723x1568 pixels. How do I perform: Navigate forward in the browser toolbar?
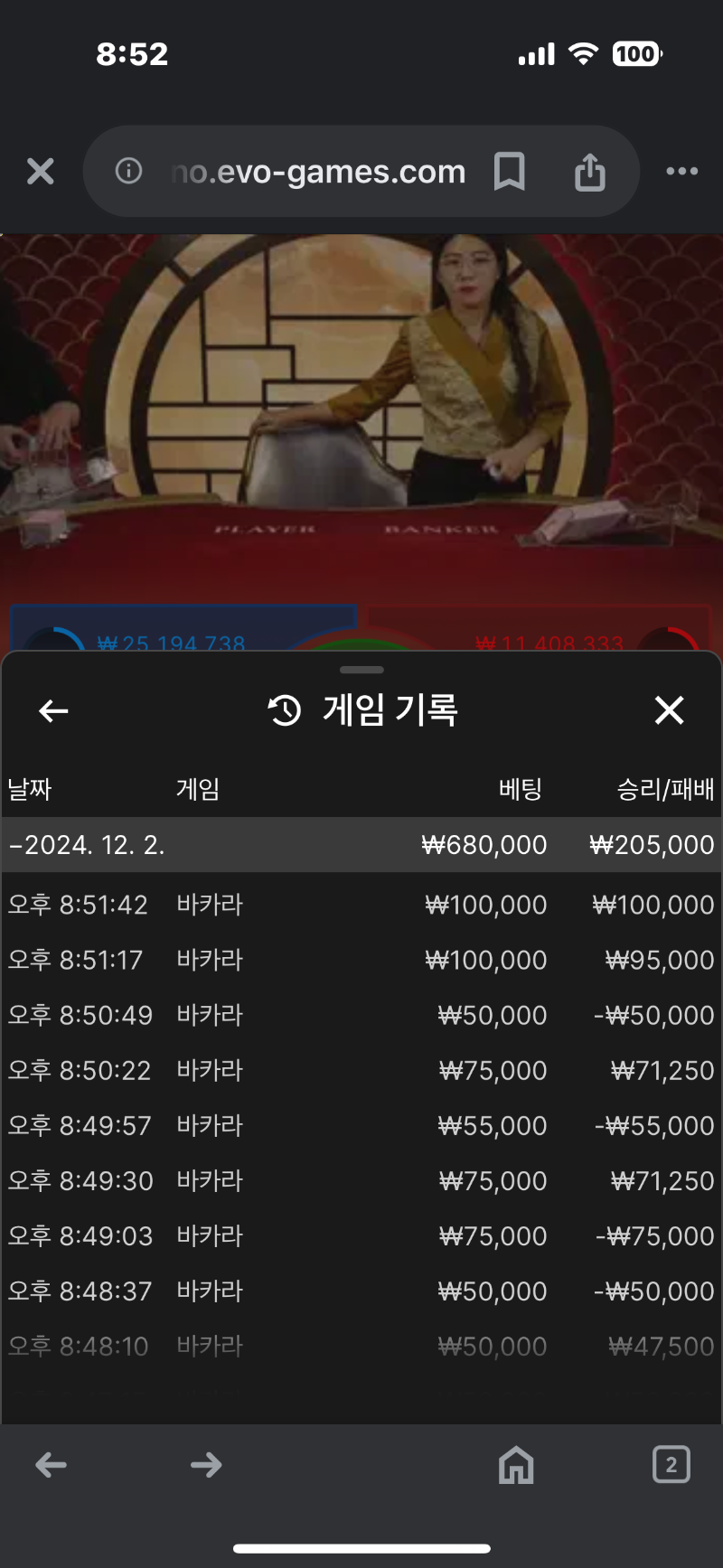coord(206,1465)
